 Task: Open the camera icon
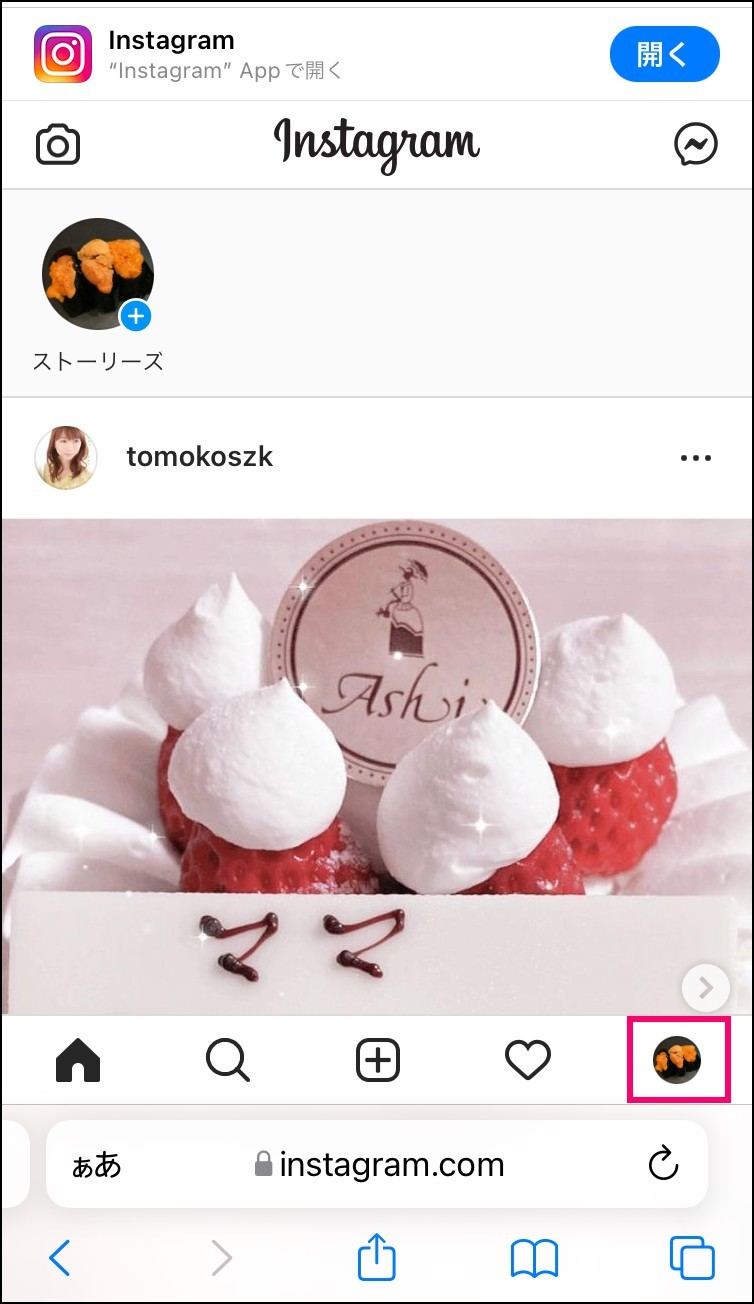point(58,146)
